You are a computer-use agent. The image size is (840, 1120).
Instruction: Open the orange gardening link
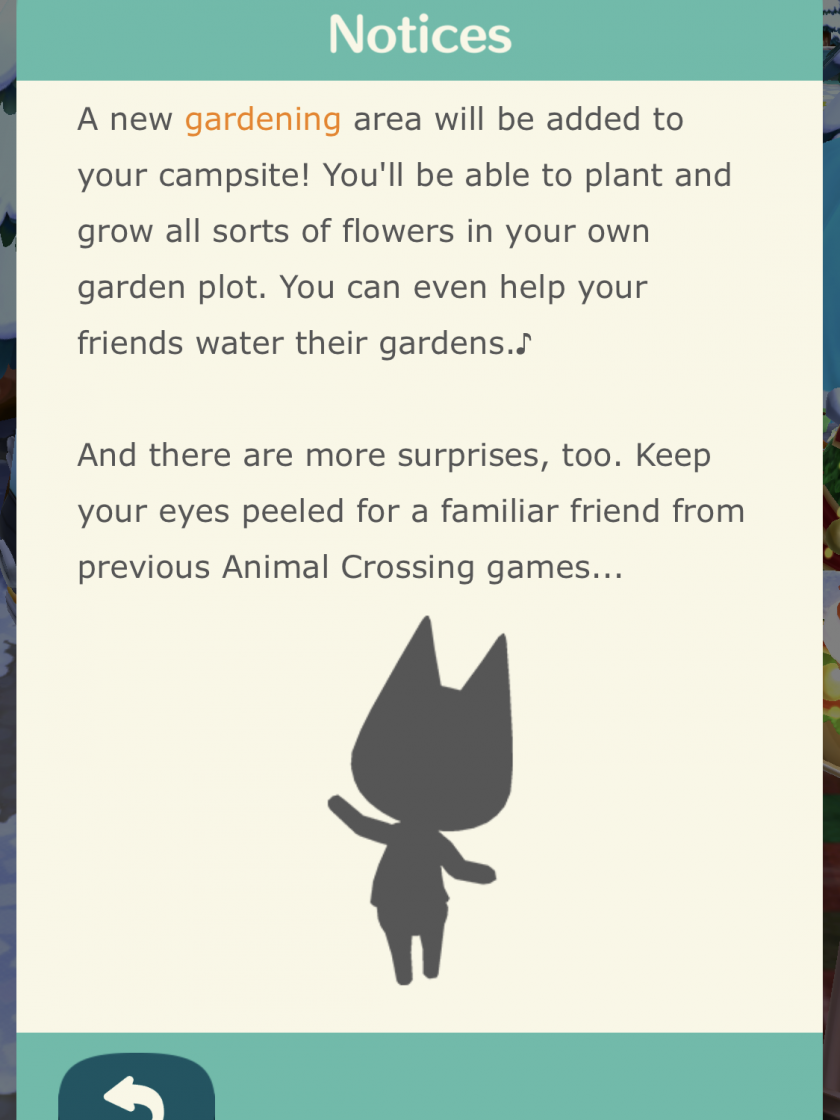pyautogui.click(x=263, y=120)
